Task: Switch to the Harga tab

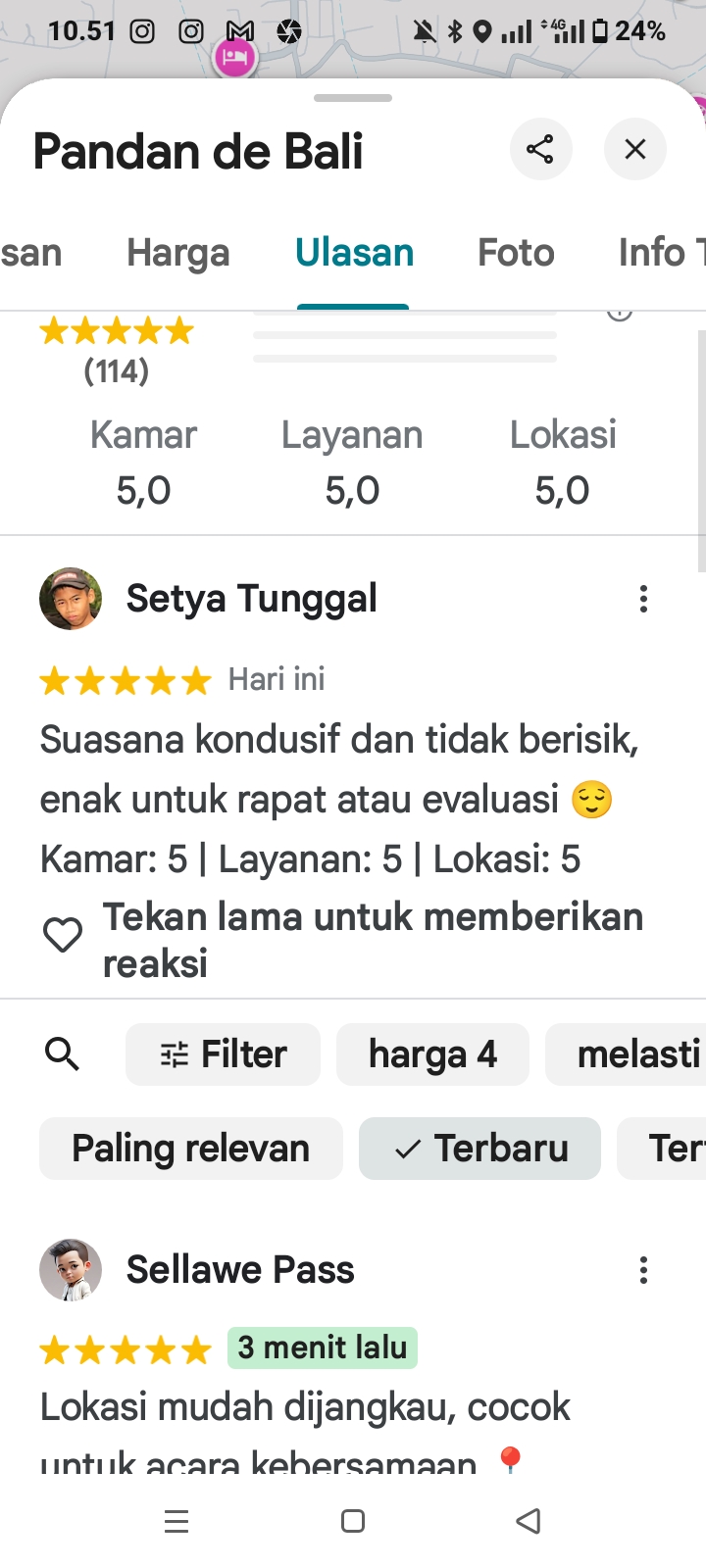Action: (x=177, y=253)
